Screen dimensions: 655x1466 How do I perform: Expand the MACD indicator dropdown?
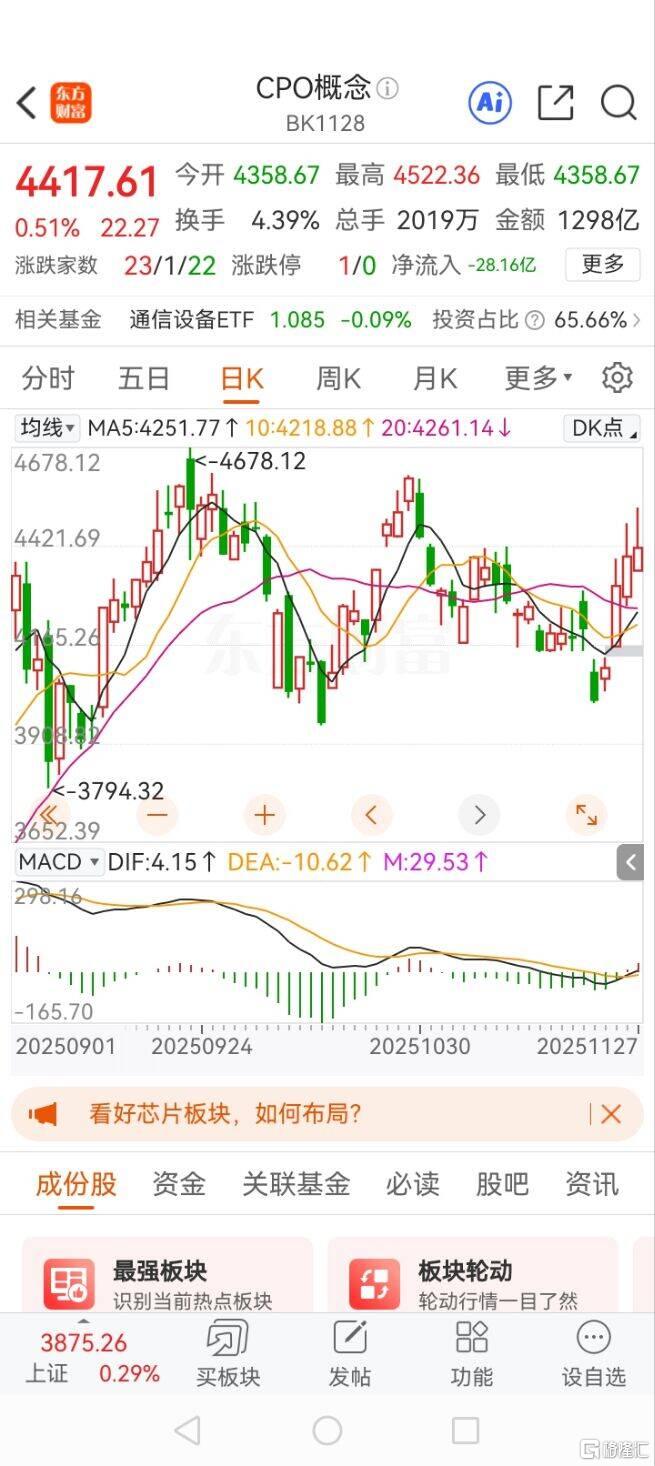point(60,861)
